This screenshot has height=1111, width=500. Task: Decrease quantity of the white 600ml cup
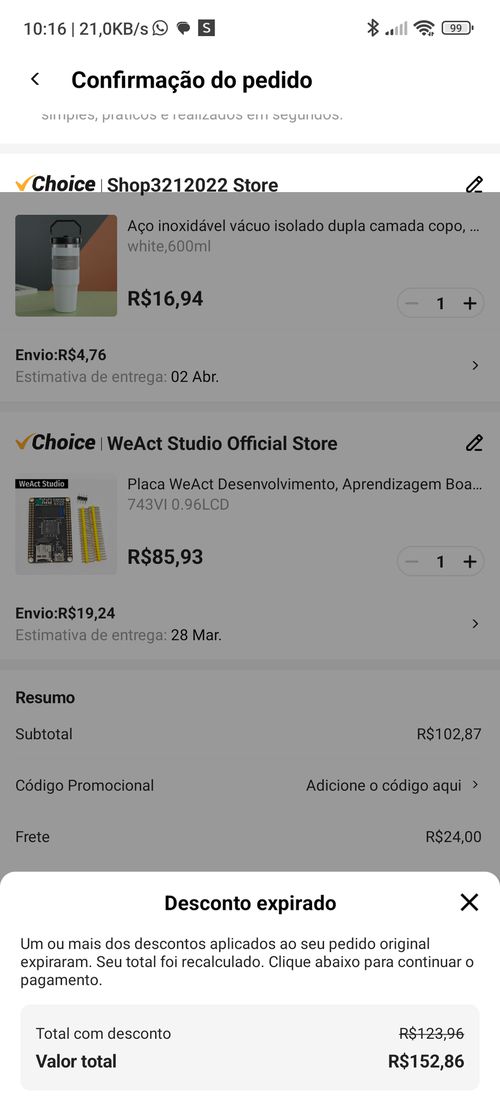pos(411,303)
